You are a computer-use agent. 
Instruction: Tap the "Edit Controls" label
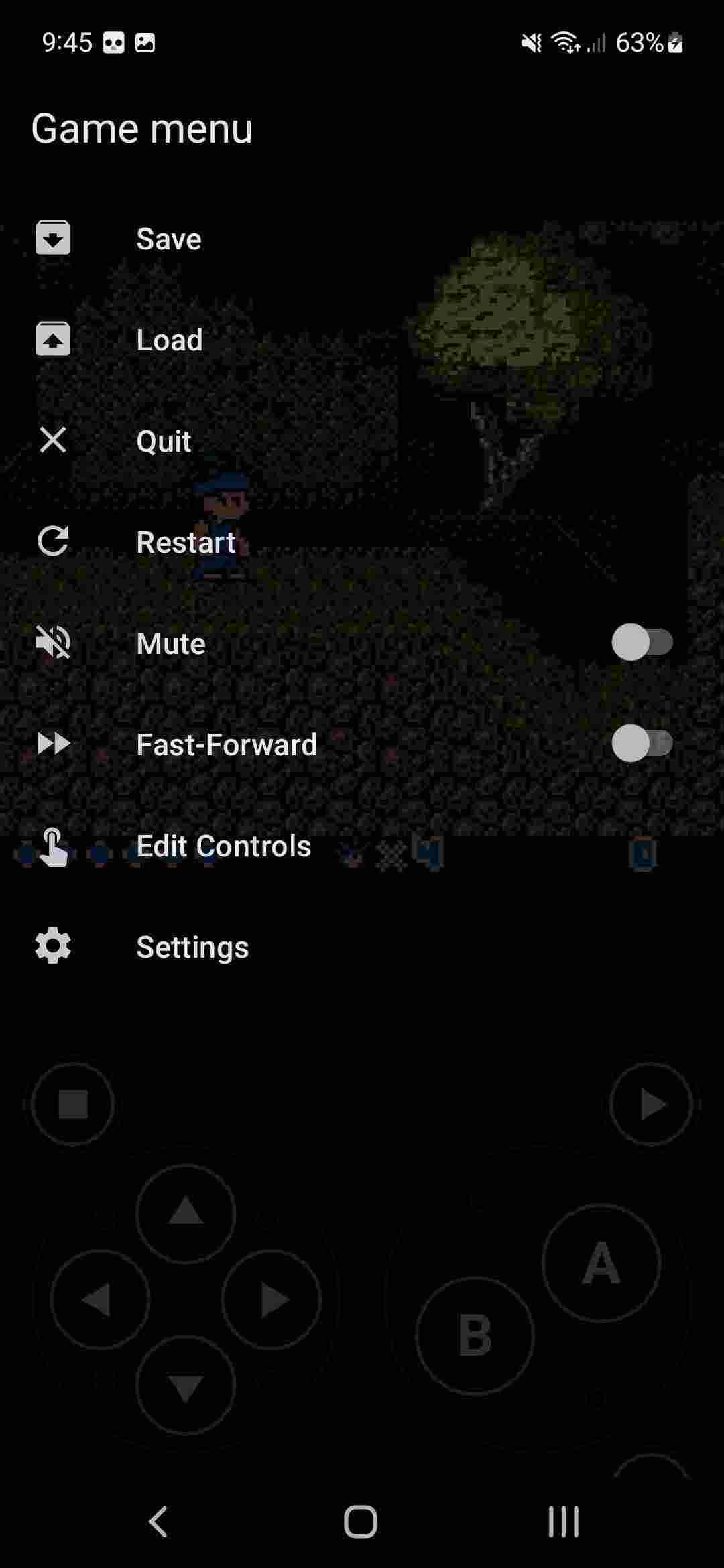223,846
